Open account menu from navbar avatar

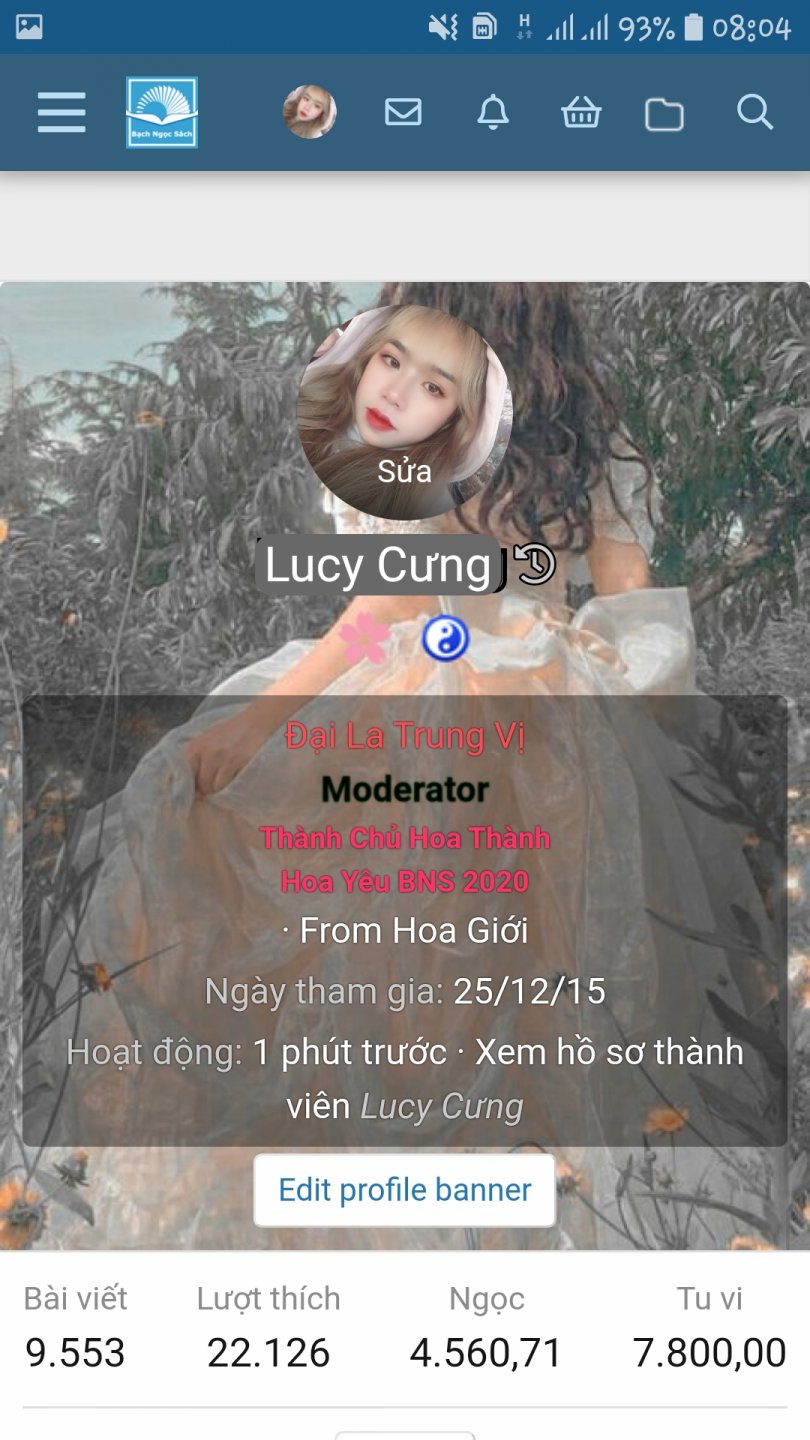point(310,112)
